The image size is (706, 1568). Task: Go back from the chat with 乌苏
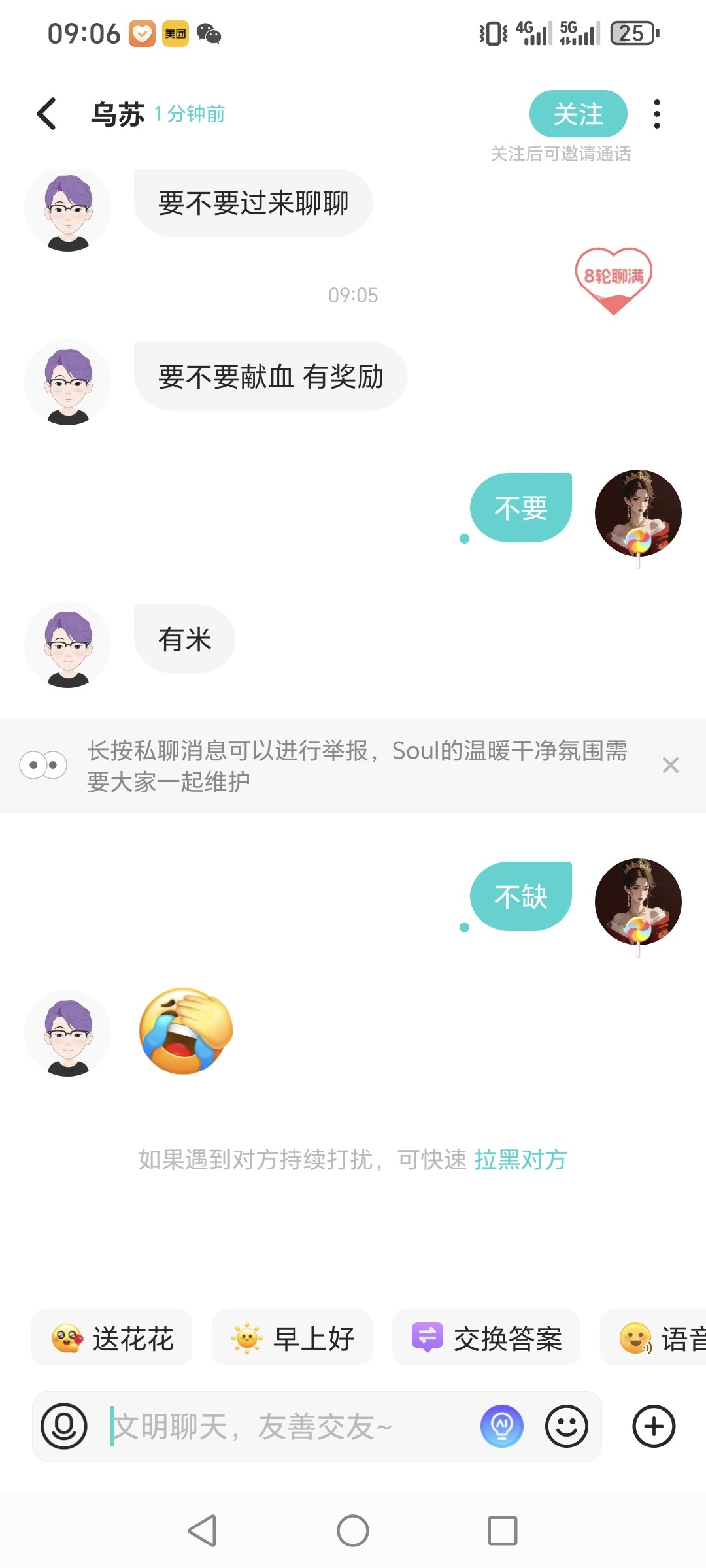[x=47, y=114]
